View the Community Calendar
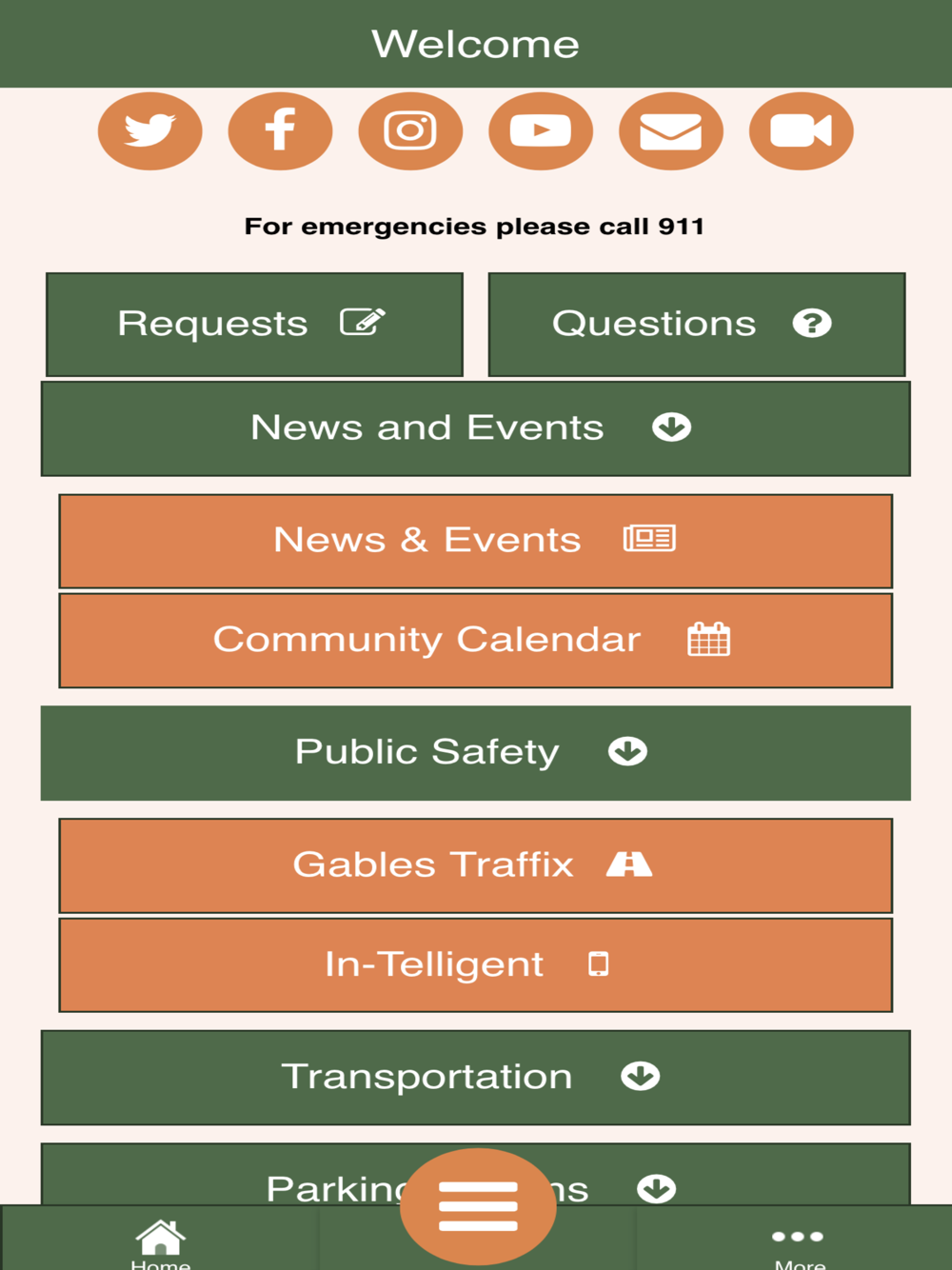Screen dimensions: 952x1270 tap(475, 640)
